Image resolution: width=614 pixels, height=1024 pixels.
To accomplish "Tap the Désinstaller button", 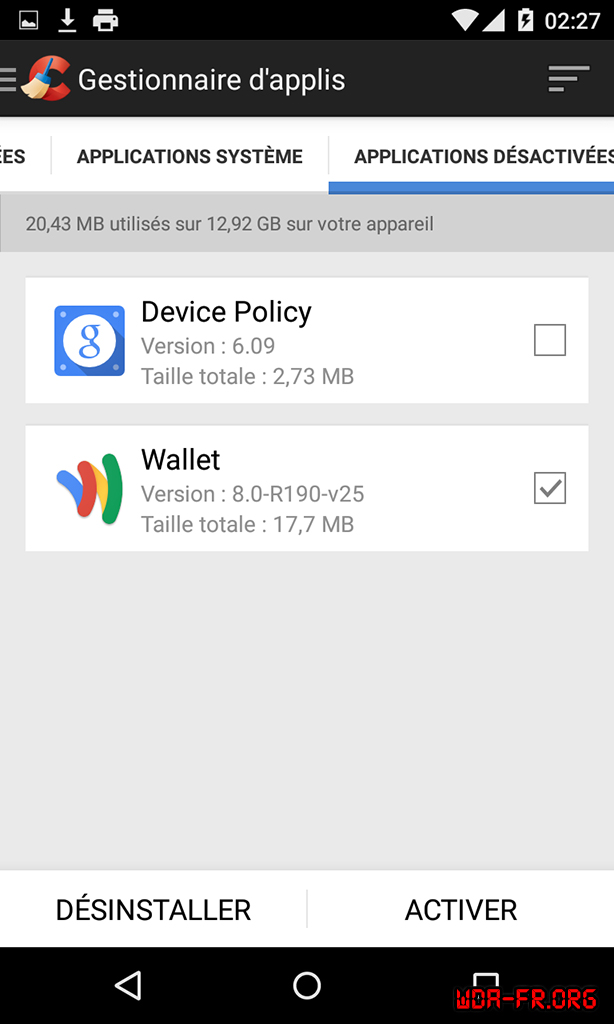I will click(153, 910).
